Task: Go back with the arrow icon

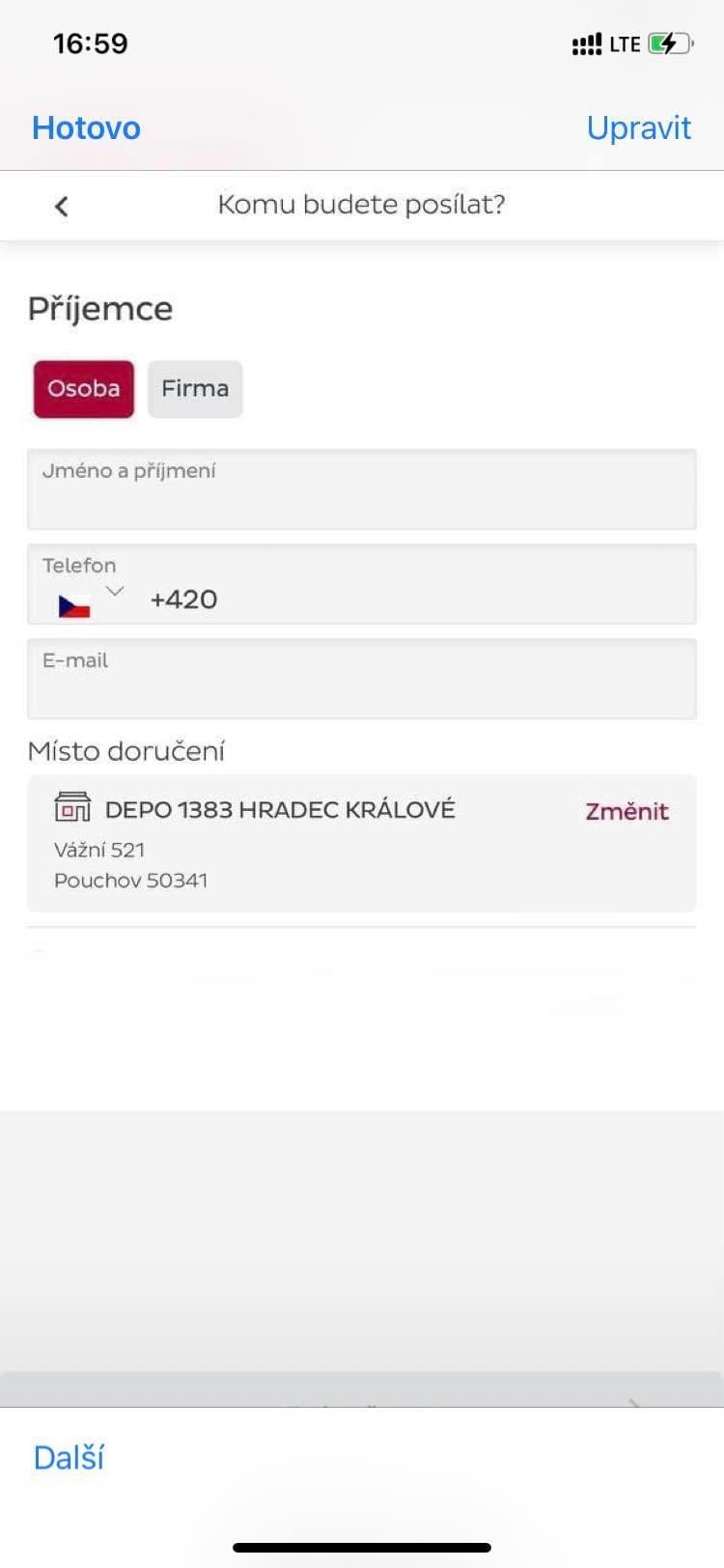Action: pyautogui.click(x=62, y=206)
